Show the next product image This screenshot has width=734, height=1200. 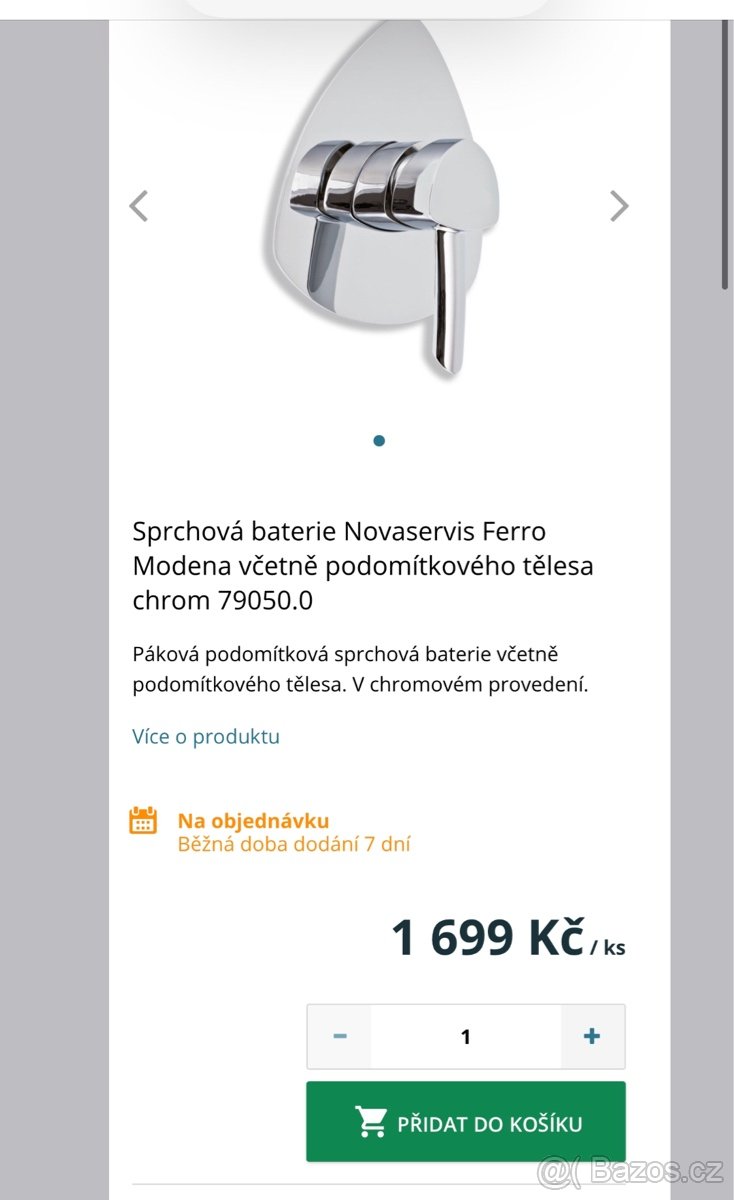(x=619, y=206)
